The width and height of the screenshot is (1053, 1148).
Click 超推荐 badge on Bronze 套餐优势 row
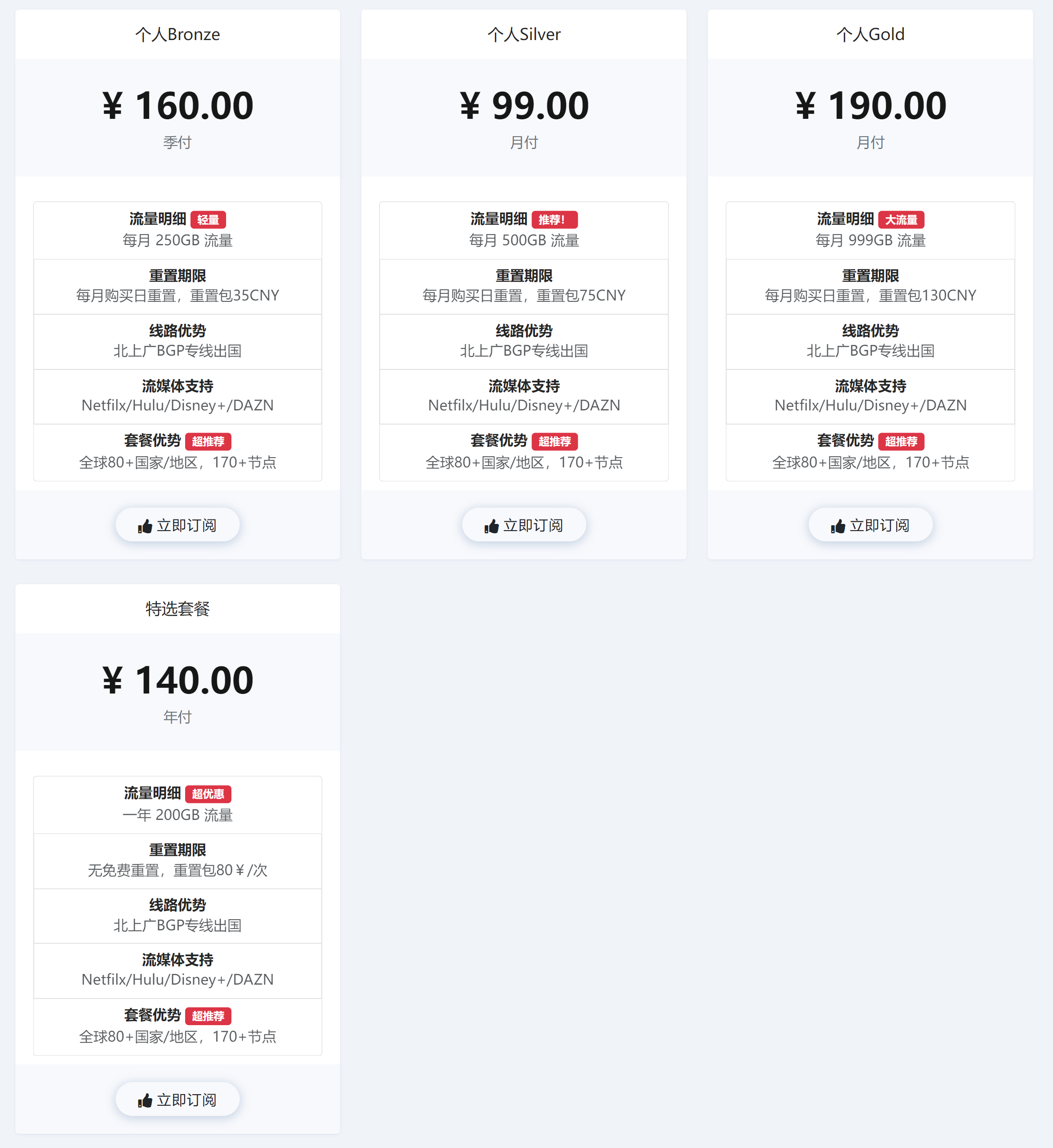click(208, 441)
